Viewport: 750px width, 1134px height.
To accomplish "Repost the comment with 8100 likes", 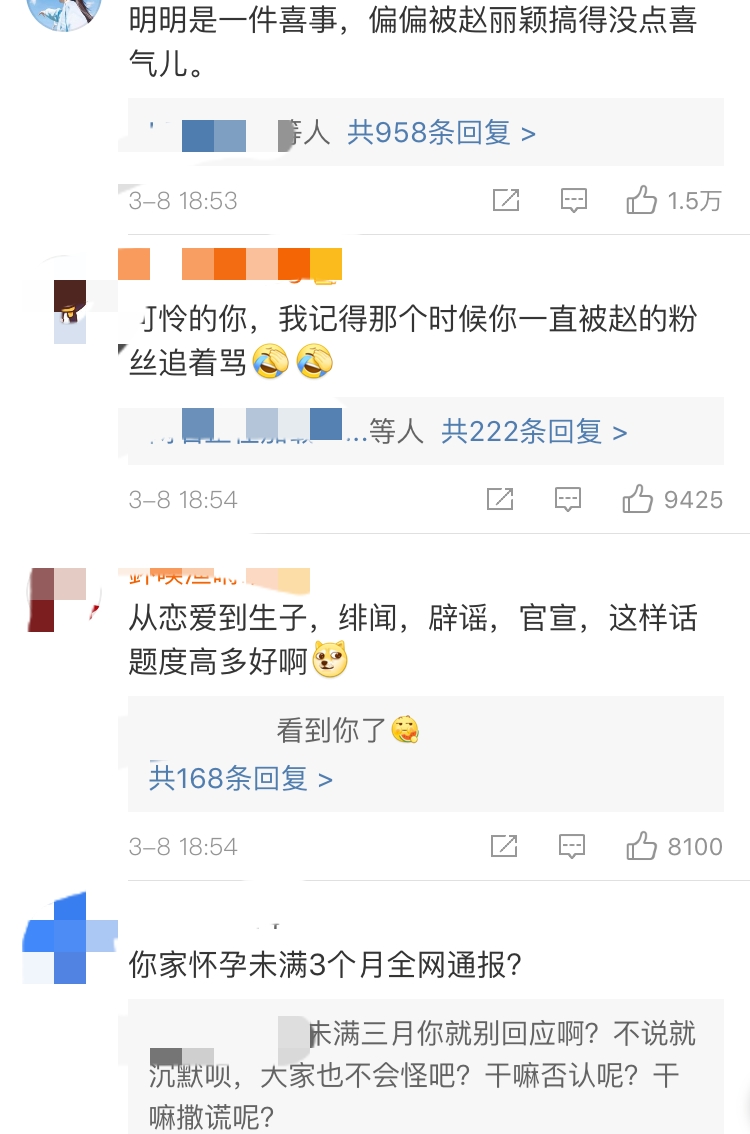I will click(504, 847).
